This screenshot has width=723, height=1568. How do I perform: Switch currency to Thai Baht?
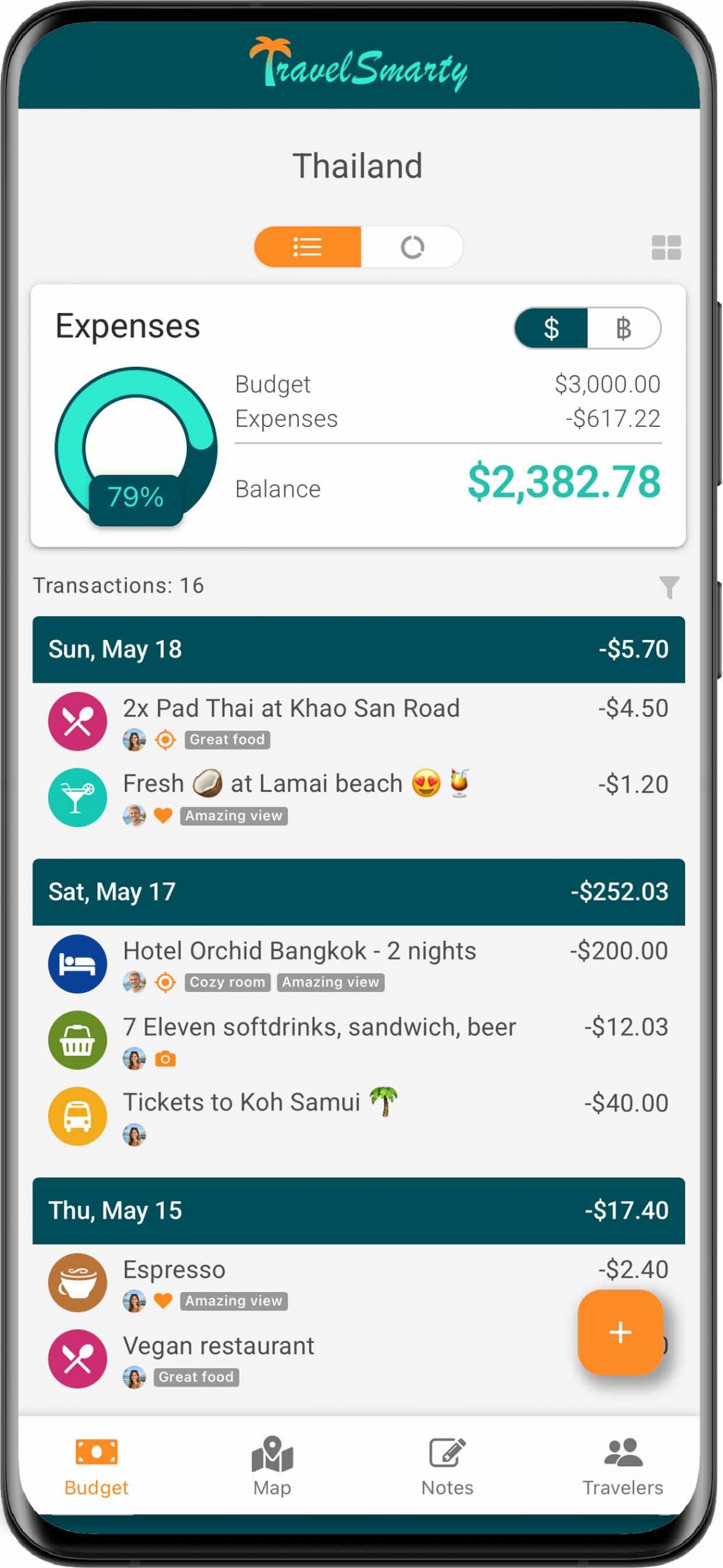623,328
